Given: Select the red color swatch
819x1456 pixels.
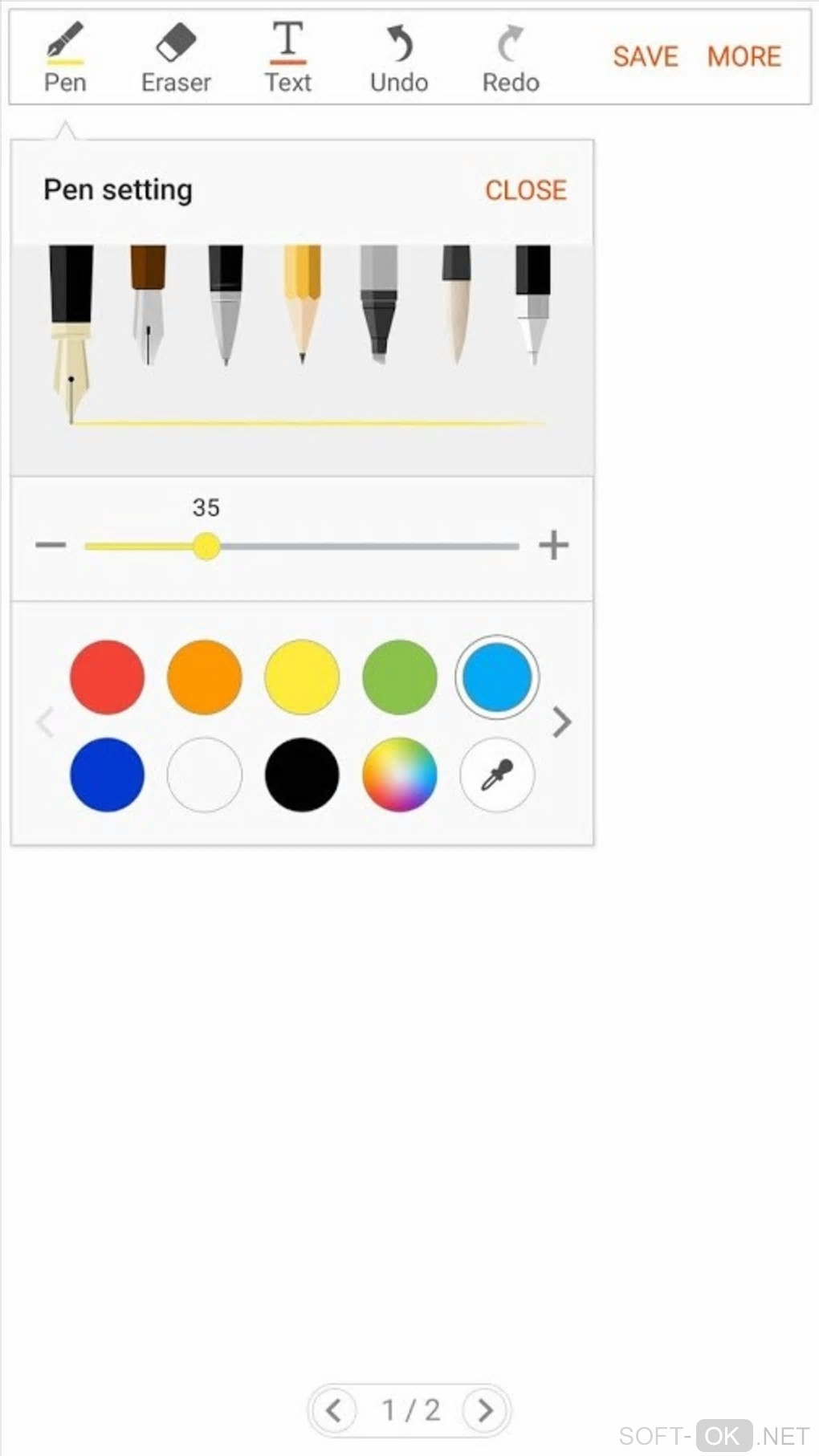Looking at the screenshot, I should pos(107,677).
